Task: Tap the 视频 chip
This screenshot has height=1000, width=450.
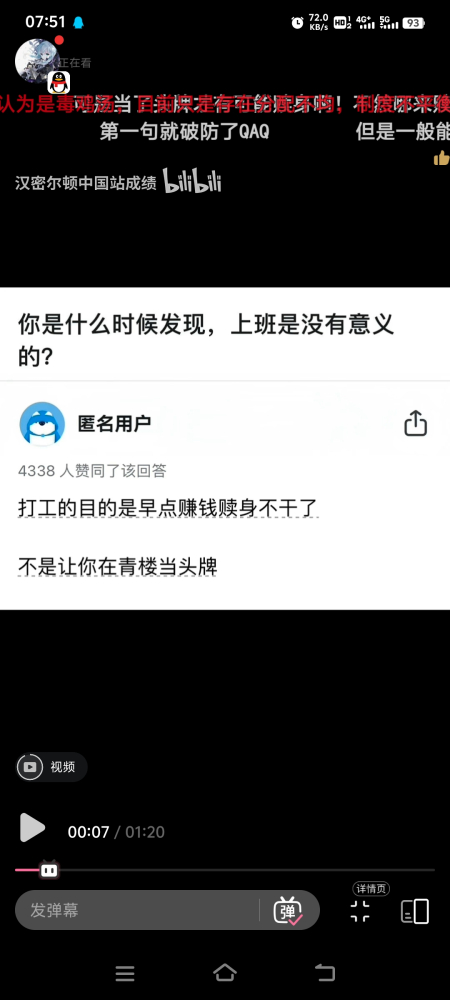Action: click(x=52, y=767)
